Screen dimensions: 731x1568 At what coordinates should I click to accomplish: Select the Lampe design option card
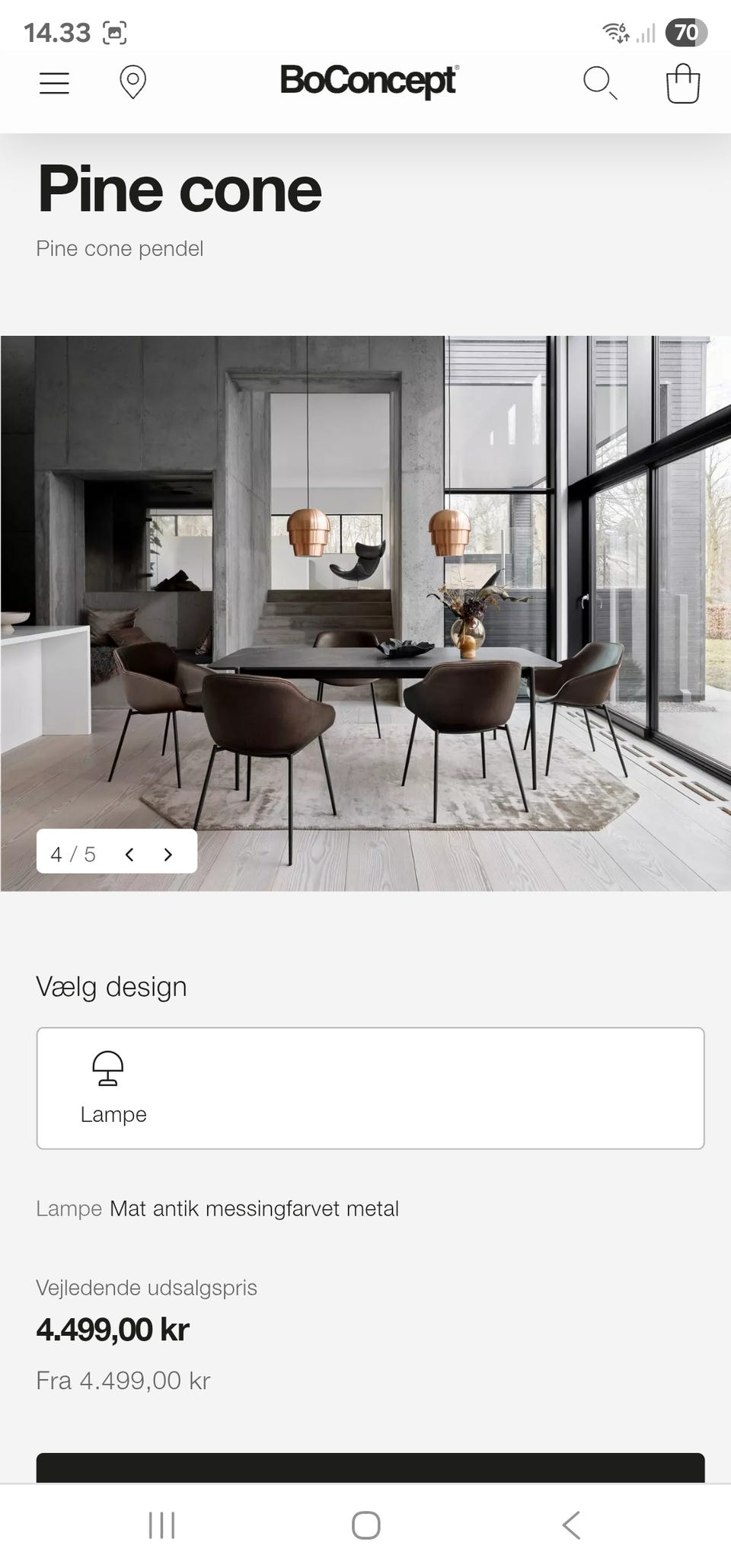(369, 1087)
